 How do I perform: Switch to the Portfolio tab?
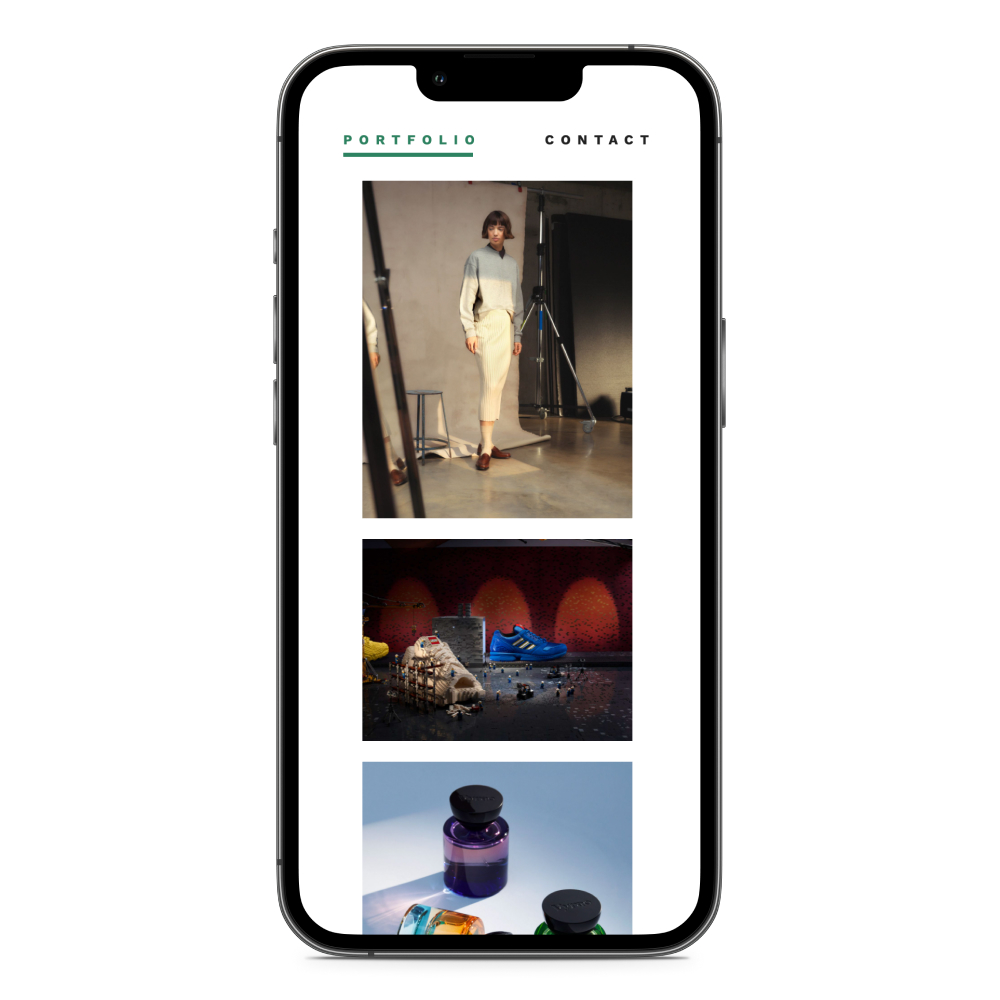click(409, 140)
